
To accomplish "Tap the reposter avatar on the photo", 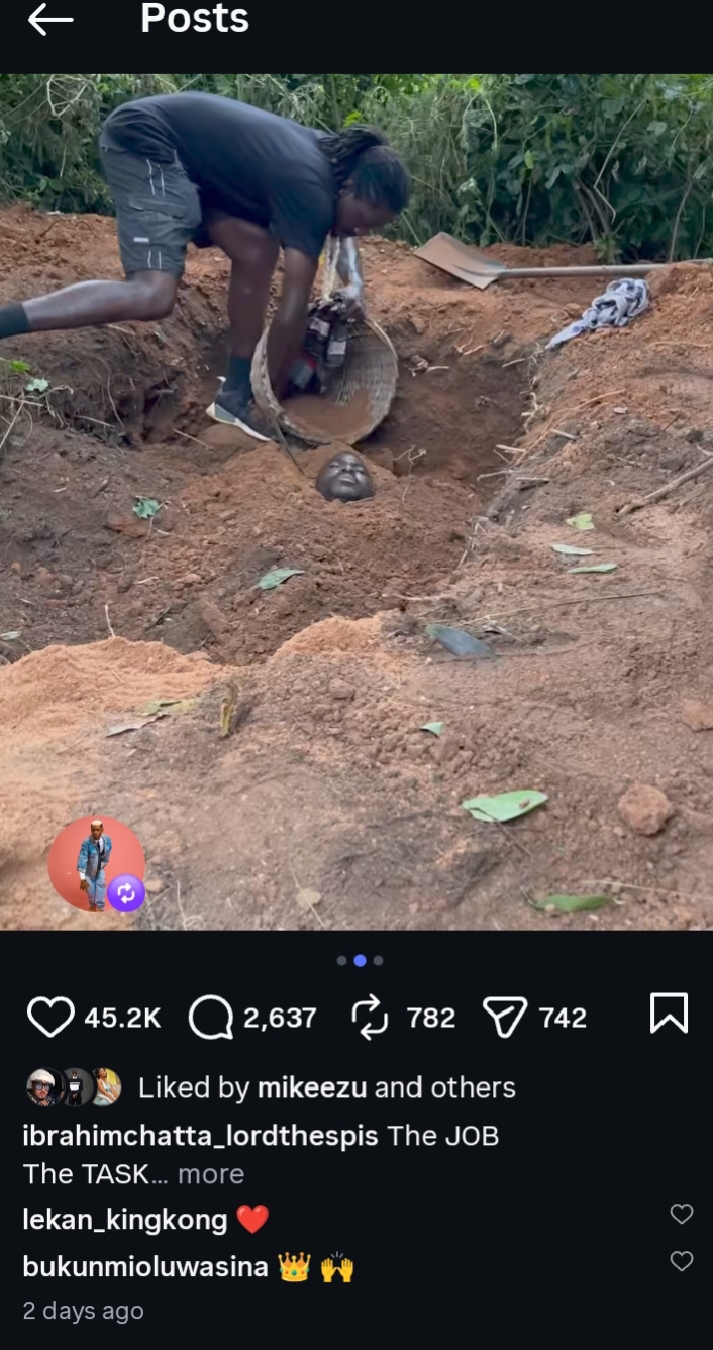I will [95, 863].
